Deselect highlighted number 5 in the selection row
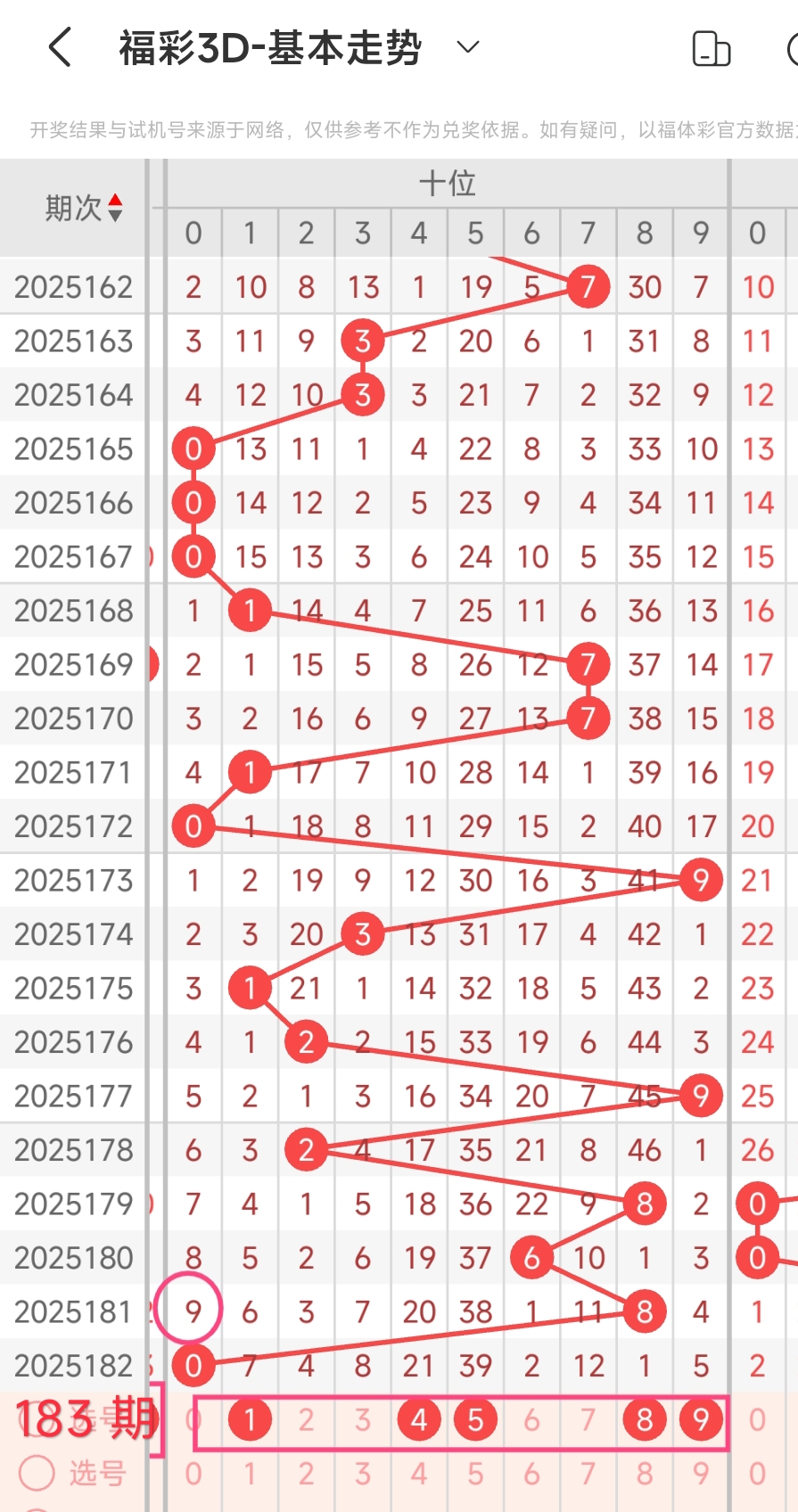 pyautogui.click(x=475, y=1418)
